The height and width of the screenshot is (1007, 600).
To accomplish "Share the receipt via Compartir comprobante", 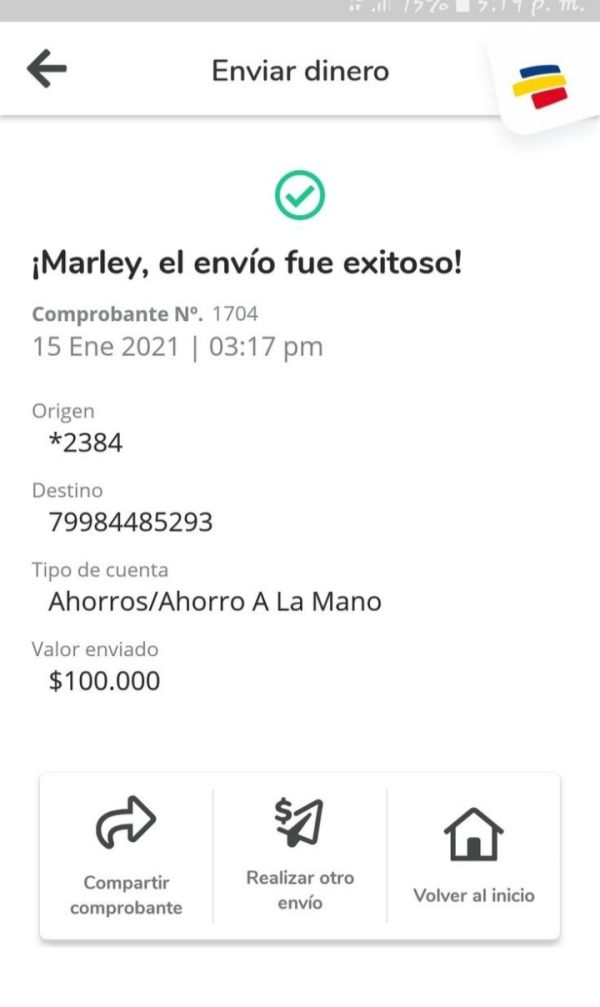I will [127, 856].
